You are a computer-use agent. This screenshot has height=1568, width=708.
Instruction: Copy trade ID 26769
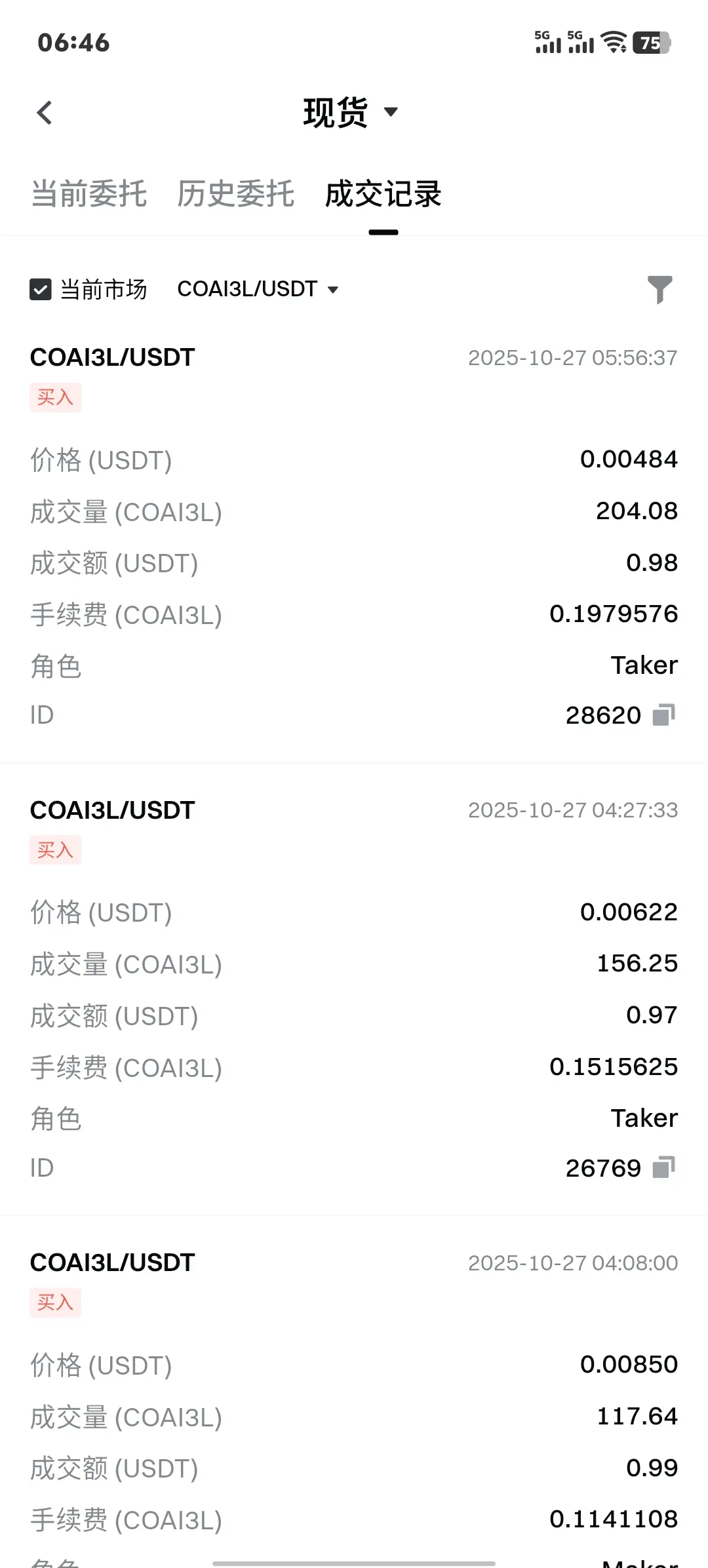point(664,1167)
